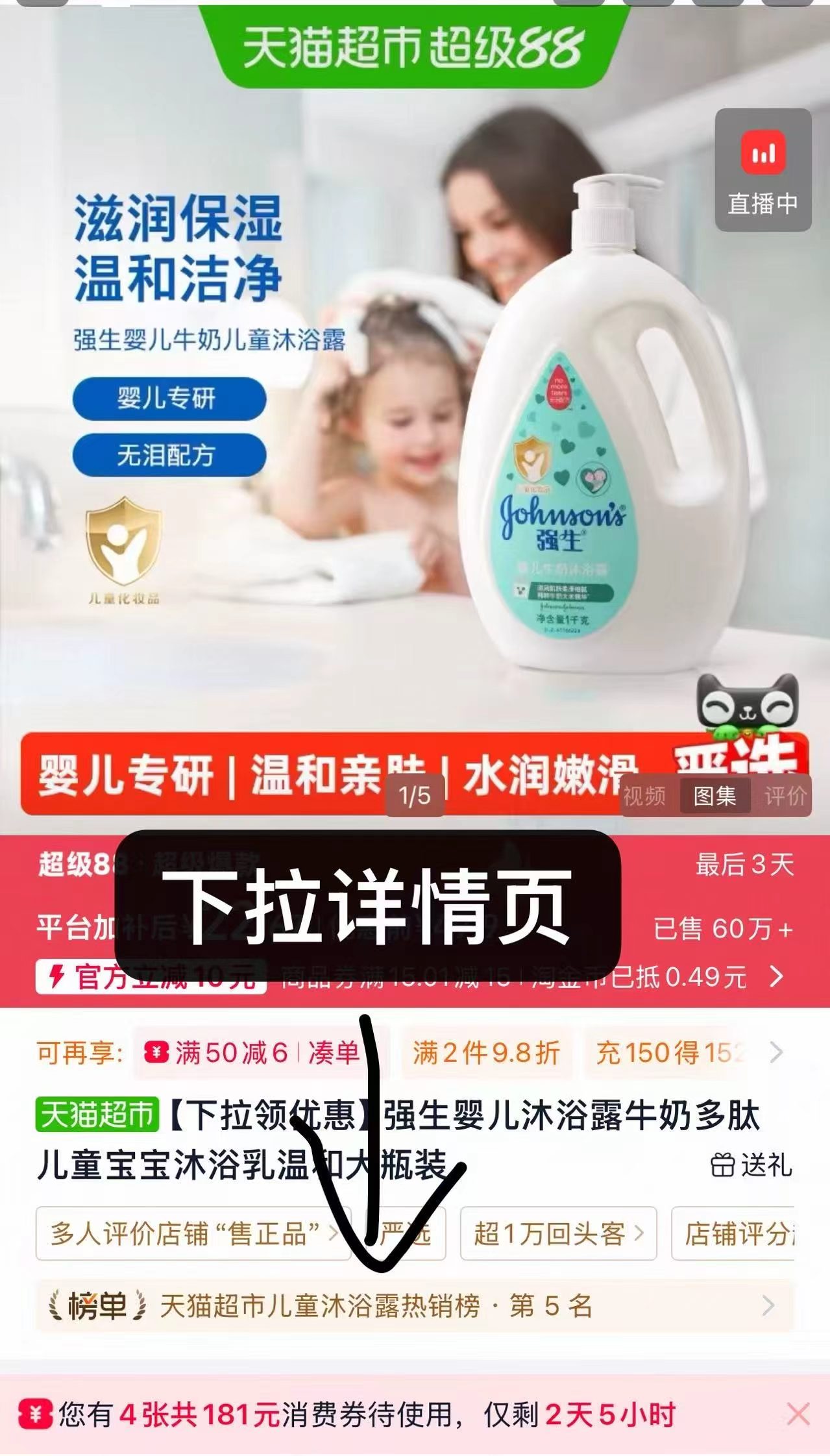
Task: Expand the 可再享 offers with the chevron
Action: point(776,1052)
